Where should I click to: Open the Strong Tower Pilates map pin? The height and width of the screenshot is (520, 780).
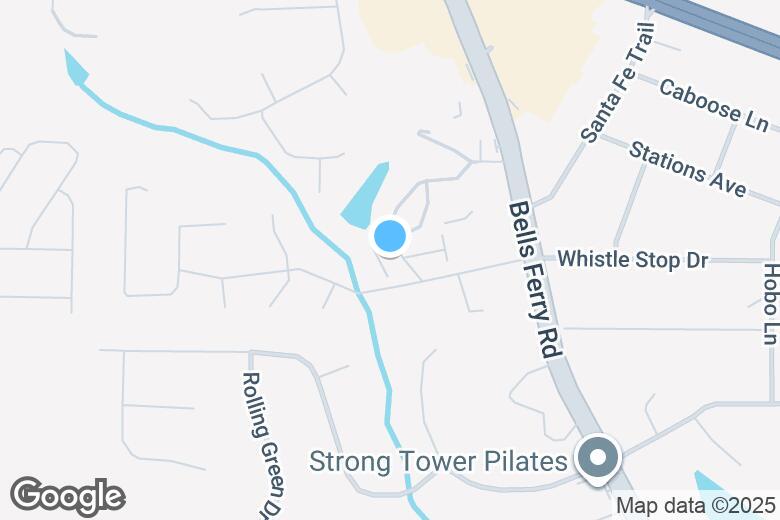[x=598, y=460]
